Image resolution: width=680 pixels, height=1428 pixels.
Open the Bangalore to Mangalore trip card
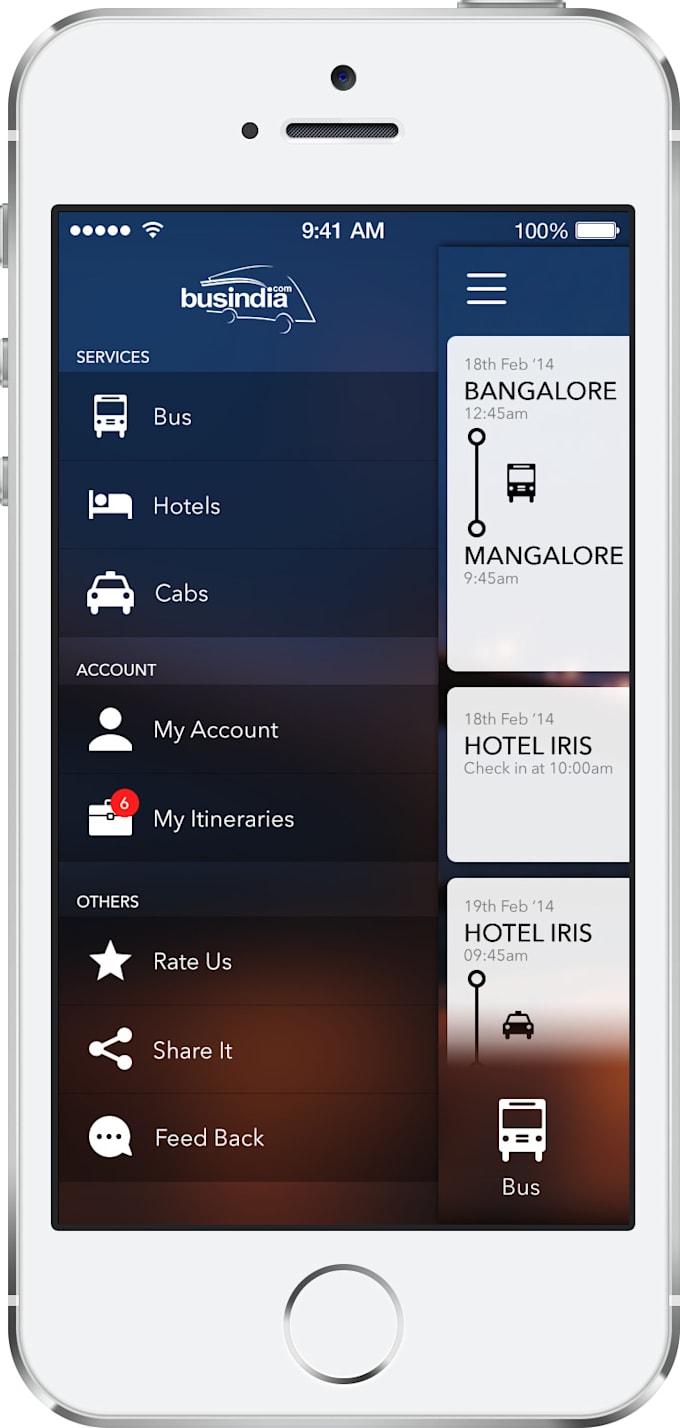[x=538, y=503]
